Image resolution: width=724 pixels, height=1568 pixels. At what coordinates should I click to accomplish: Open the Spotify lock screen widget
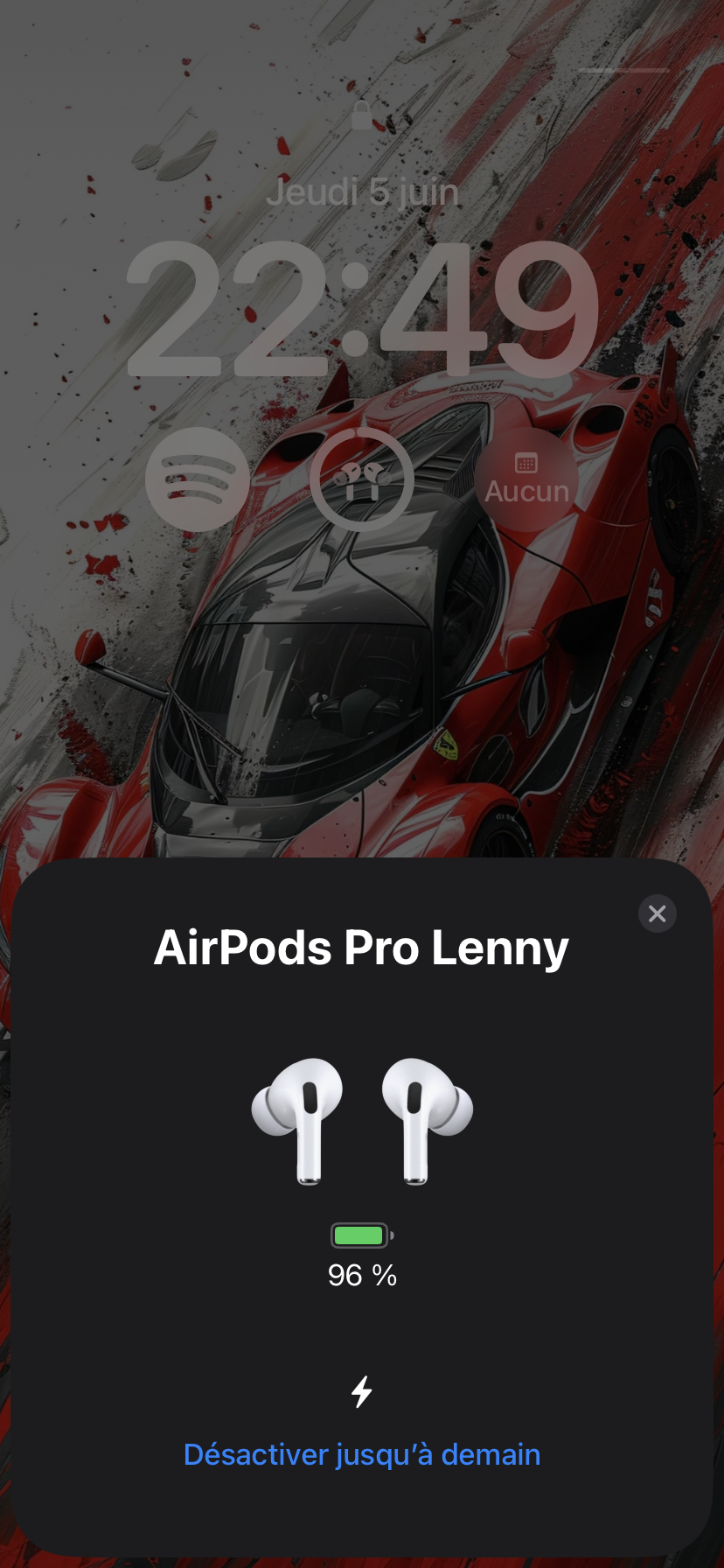(197, 479)
